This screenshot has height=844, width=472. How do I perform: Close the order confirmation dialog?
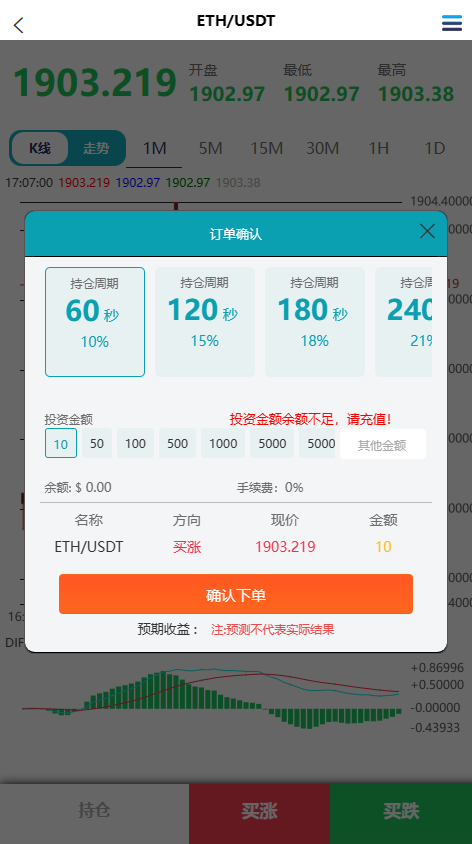point(427,231)
